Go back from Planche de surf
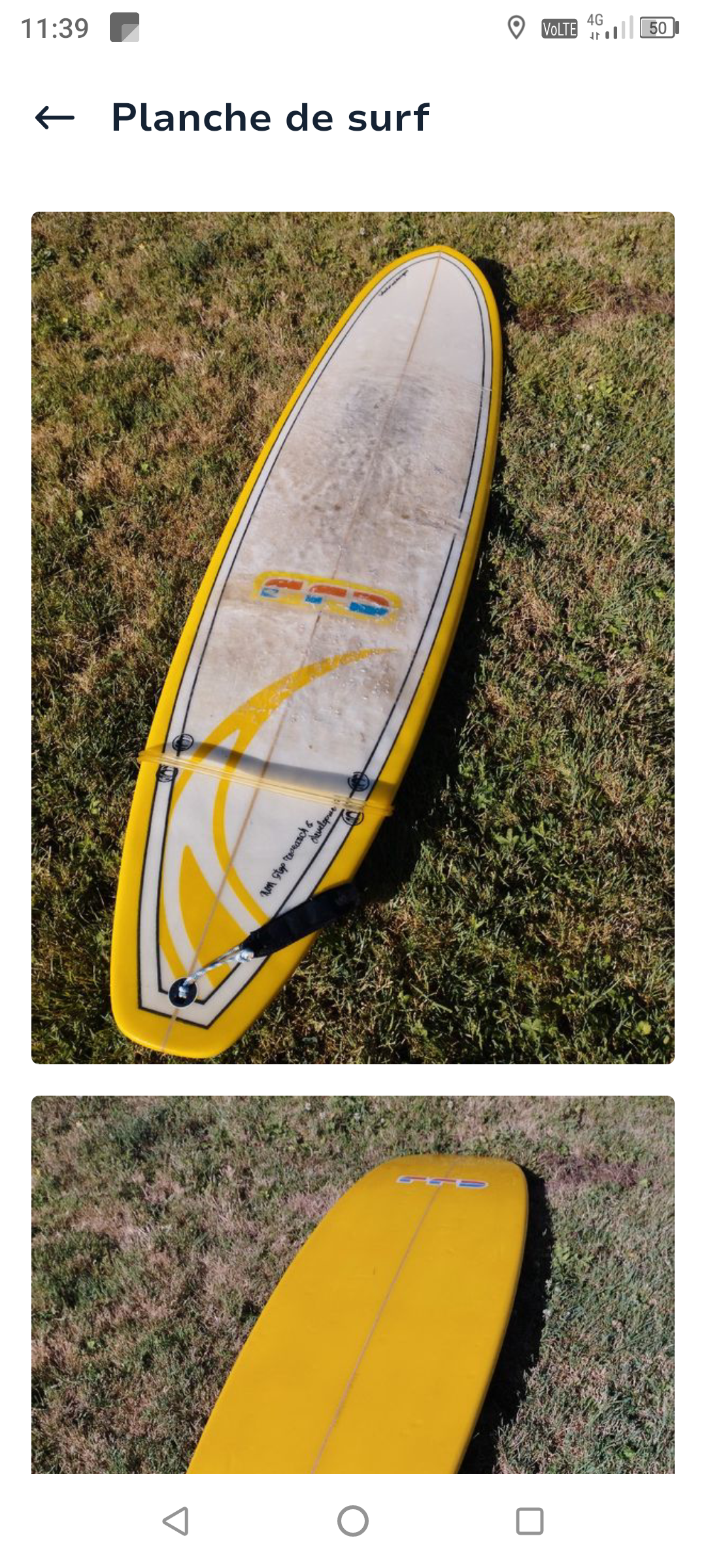 [55, 118]
